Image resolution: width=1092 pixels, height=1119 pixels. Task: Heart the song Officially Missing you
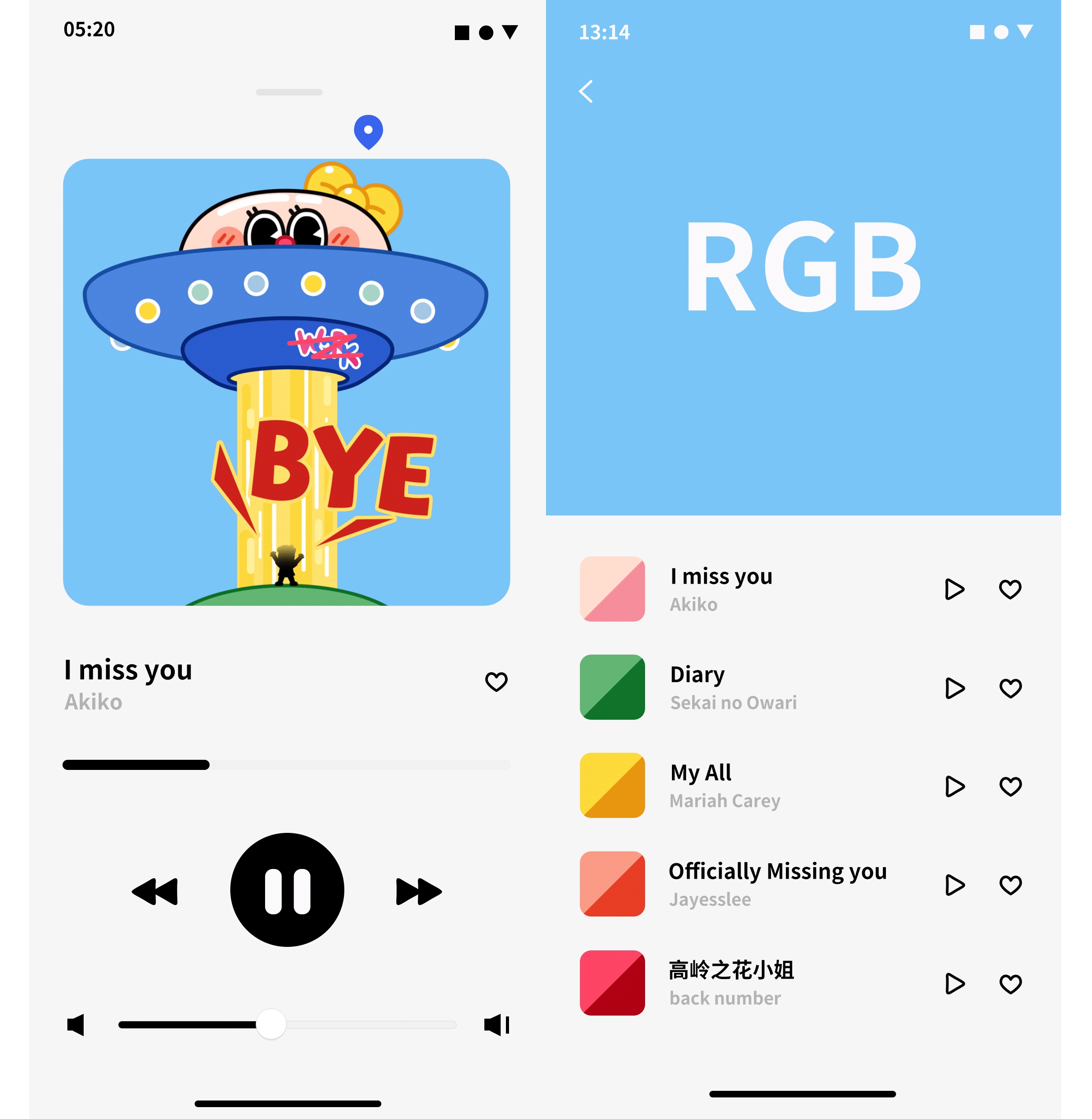(1010, 885)
